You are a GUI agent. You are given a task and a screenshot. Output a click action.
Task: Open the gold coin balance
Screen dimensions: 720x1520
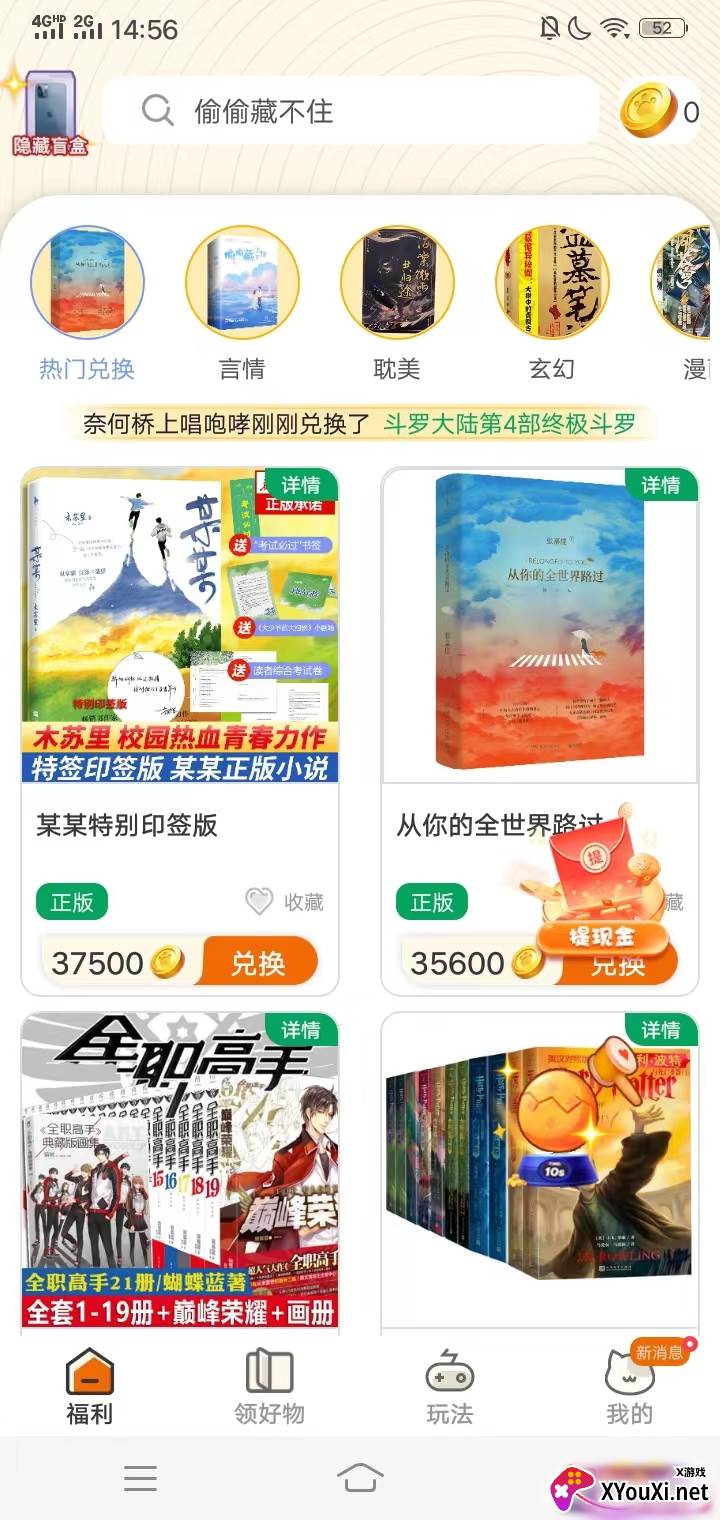[x=660, y=111]
